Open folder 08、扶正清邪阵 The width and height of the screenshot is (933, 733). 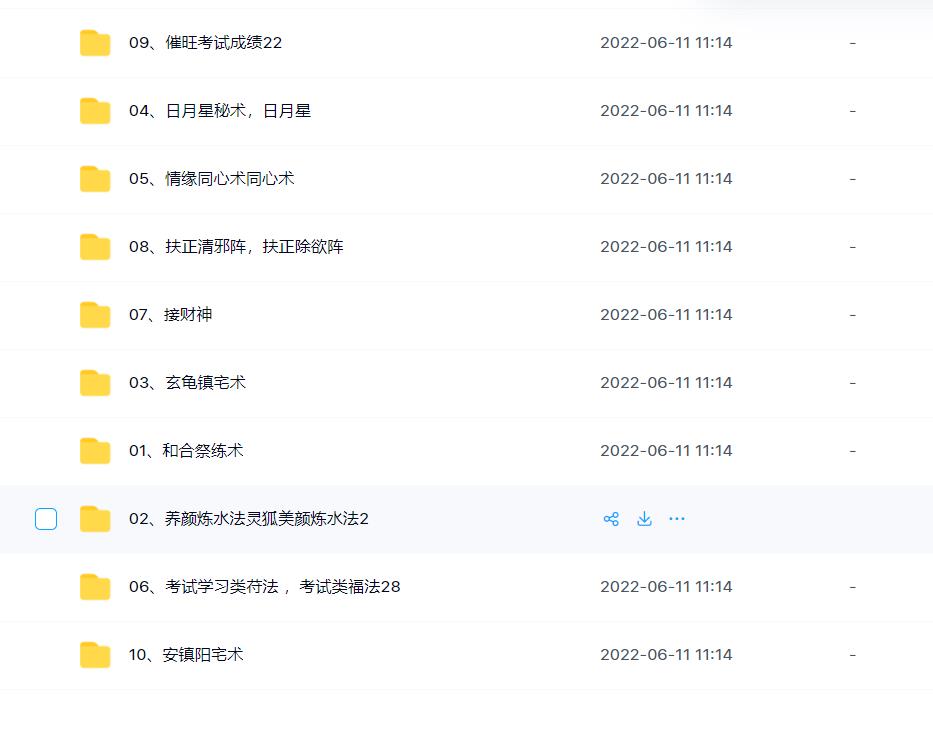coord(236,247)
